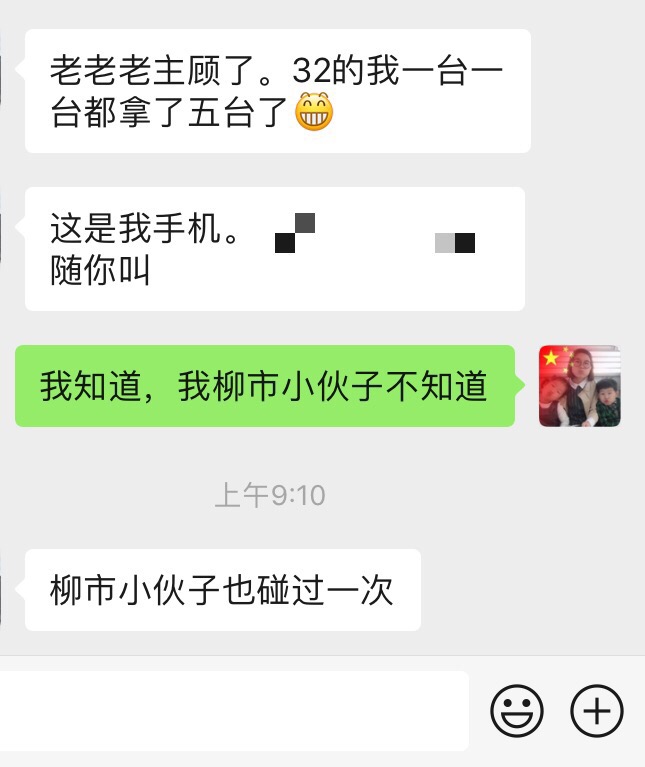Open the sender's profile avatar photo

pos(579,386)
